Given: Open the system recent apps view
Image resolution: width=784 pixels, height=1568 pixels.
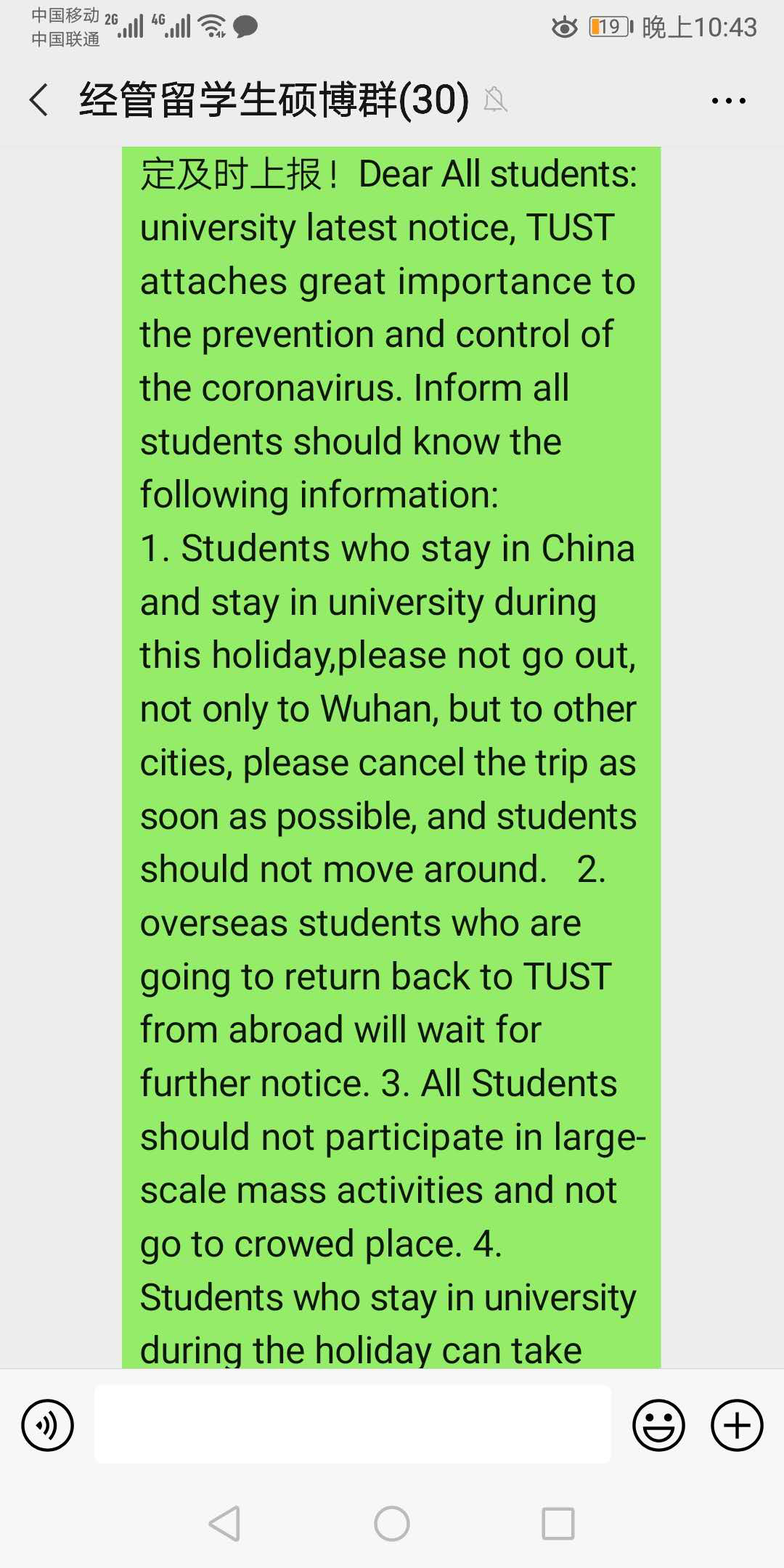Looking at the screenshot, I should pos(558,1523).
